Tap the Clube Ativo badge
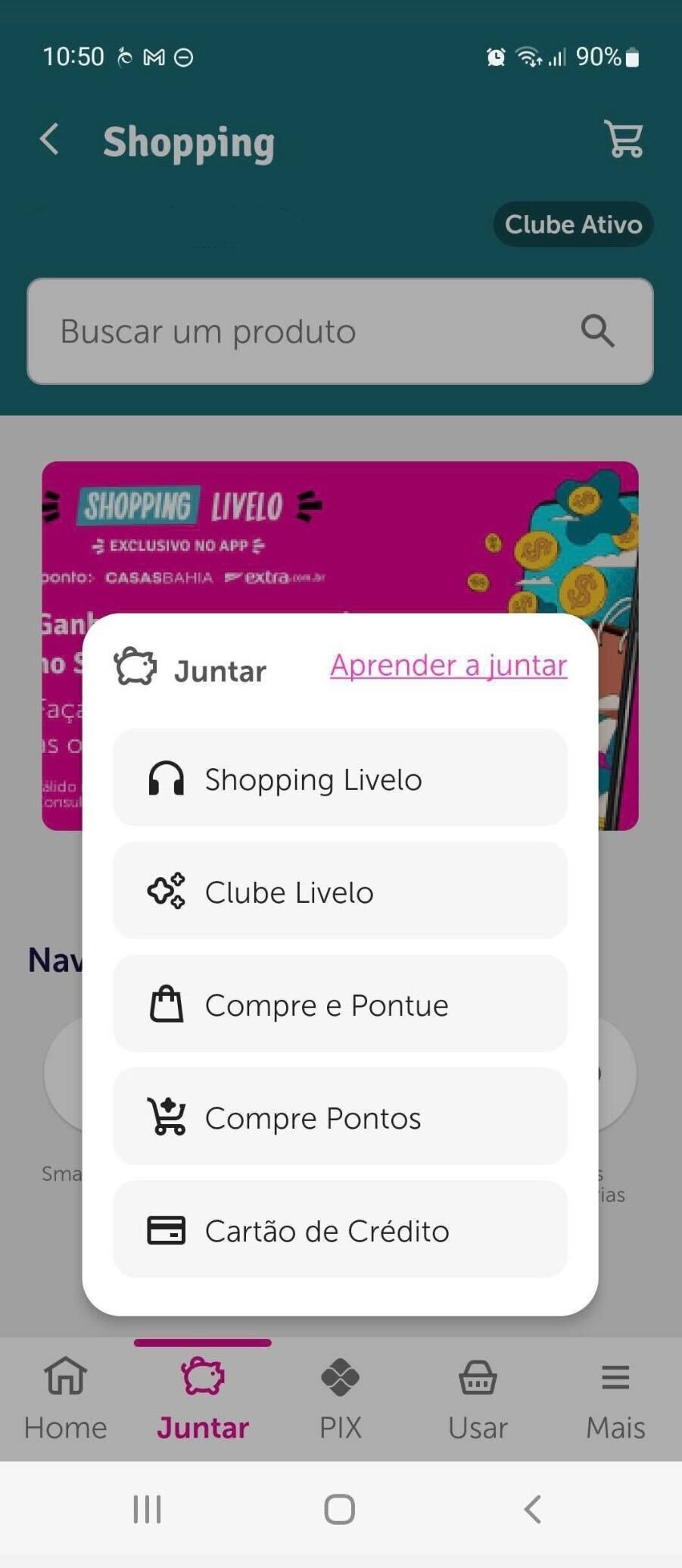This screenshot has width=682, height=1568. [573, 224]
